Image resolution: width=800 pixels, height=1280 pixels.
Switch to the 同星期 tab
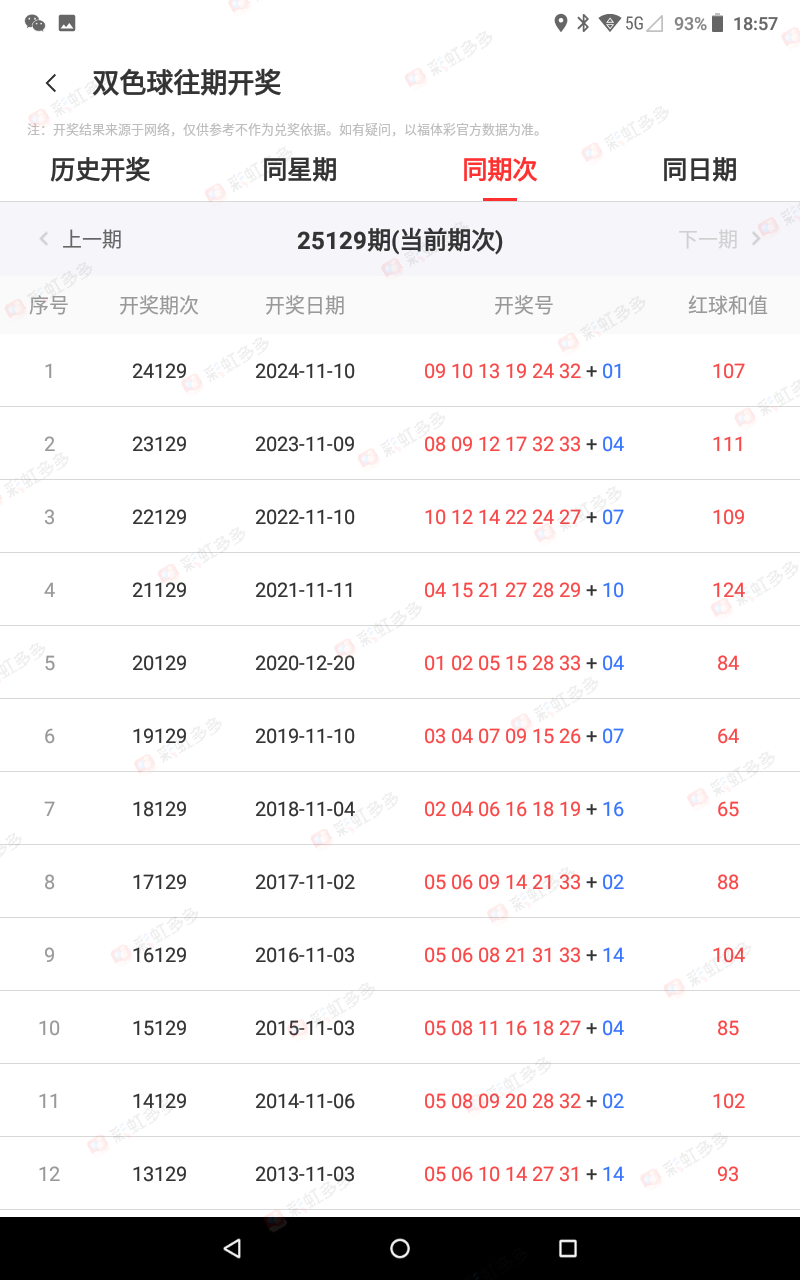pyautogui.click(x=300, y=170)
